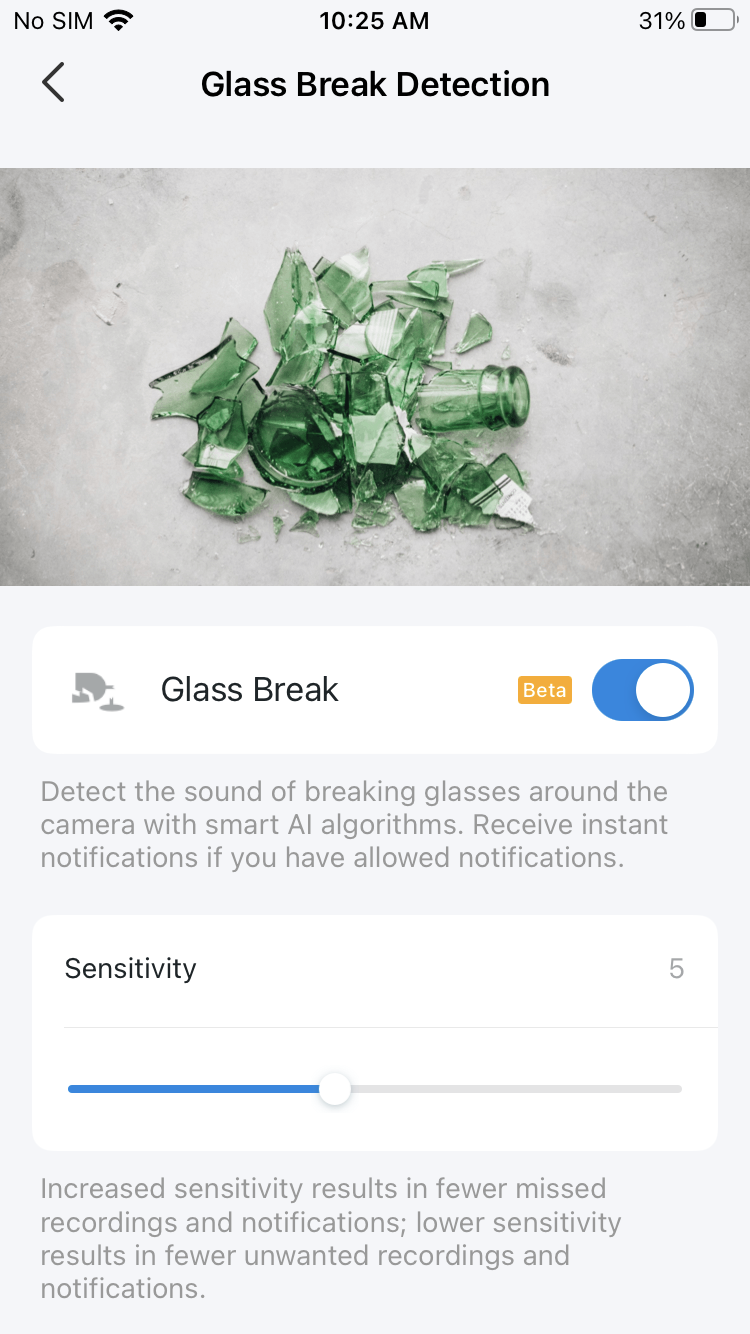Viewport: 750px width, 1334px height.
Task: Go back from Glass Break Detection
Action: [x=54, y=83]
